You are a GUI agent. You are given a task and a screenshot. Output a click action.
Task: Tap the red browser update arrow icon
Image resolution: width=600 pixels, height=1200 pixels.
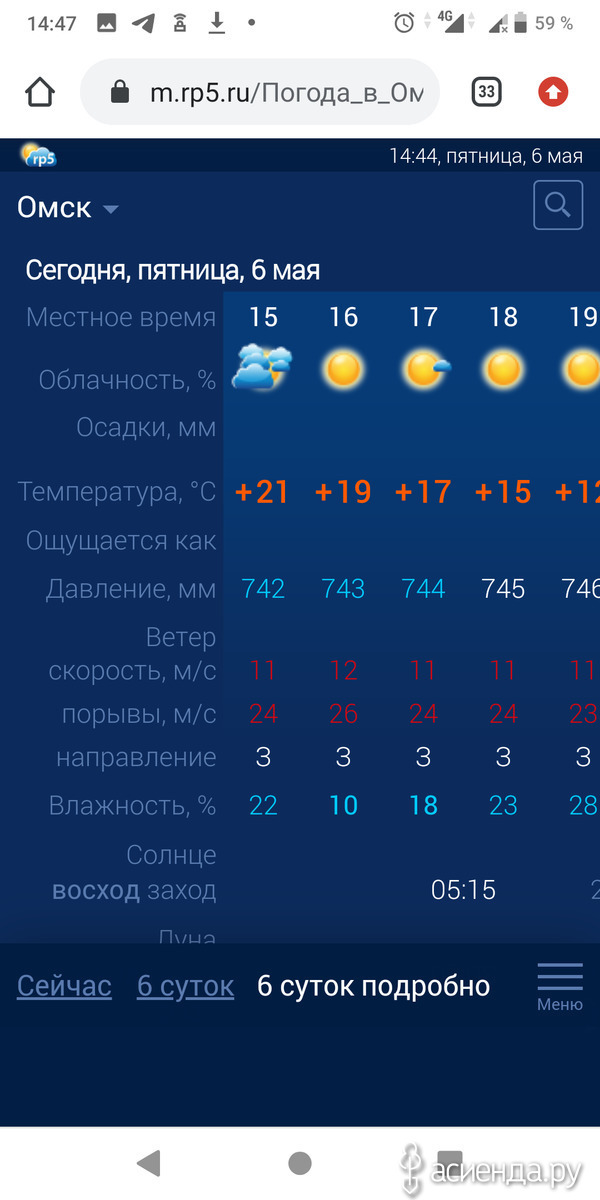point(553,93)
